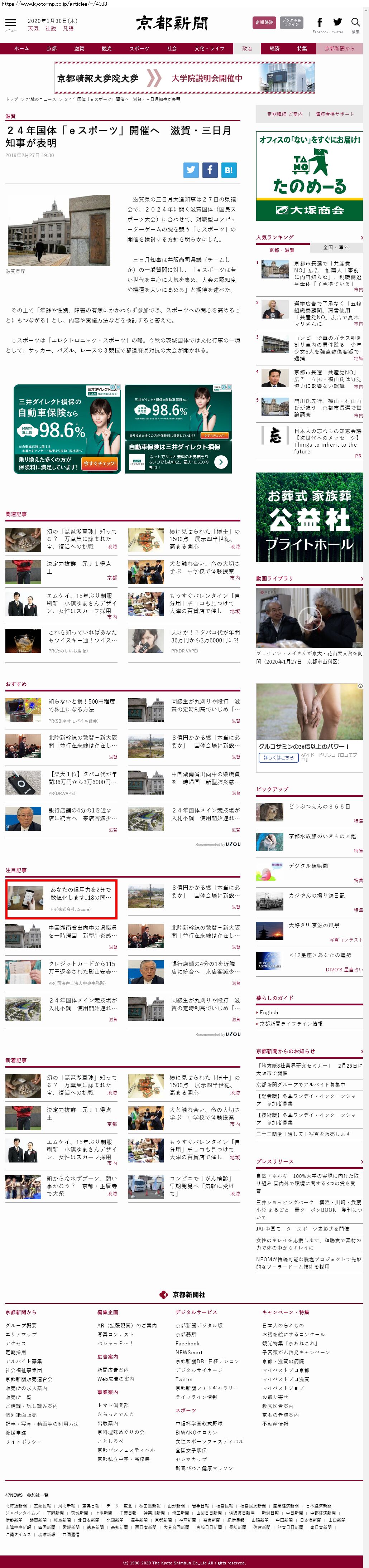The height and width of the screenshot is (1568, 369).
Task: Play the ブライアン・メイ video
Action: [x=309, y=618]
